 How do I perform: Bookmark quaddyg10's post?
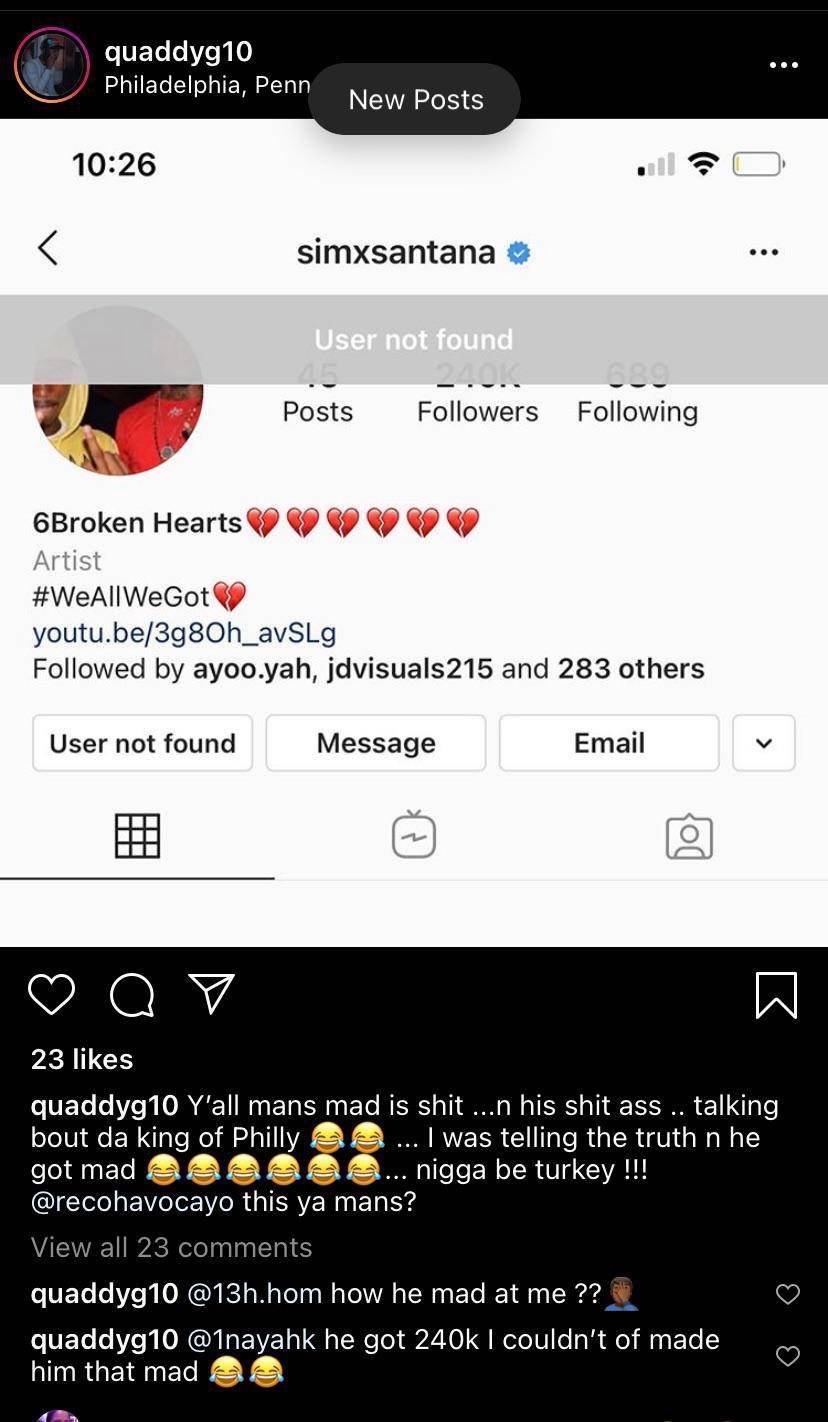pos(776,995)
